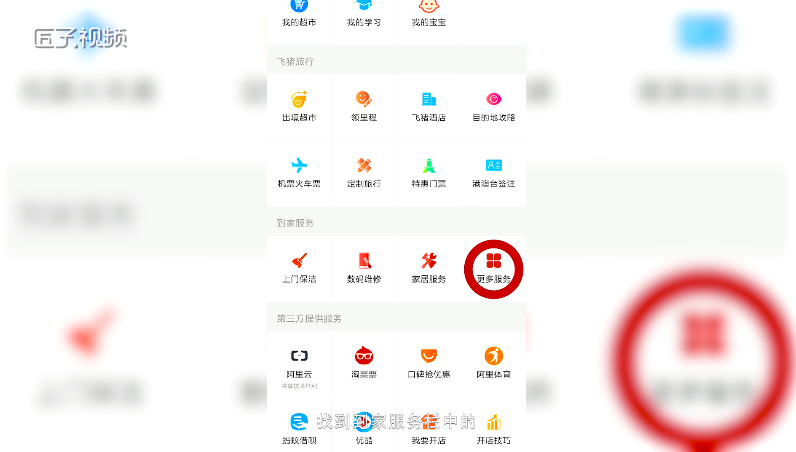Viewport: 796px width, 452px height.
Task: Open 上门保洁 cleaning service
Action: click(298, 267)
